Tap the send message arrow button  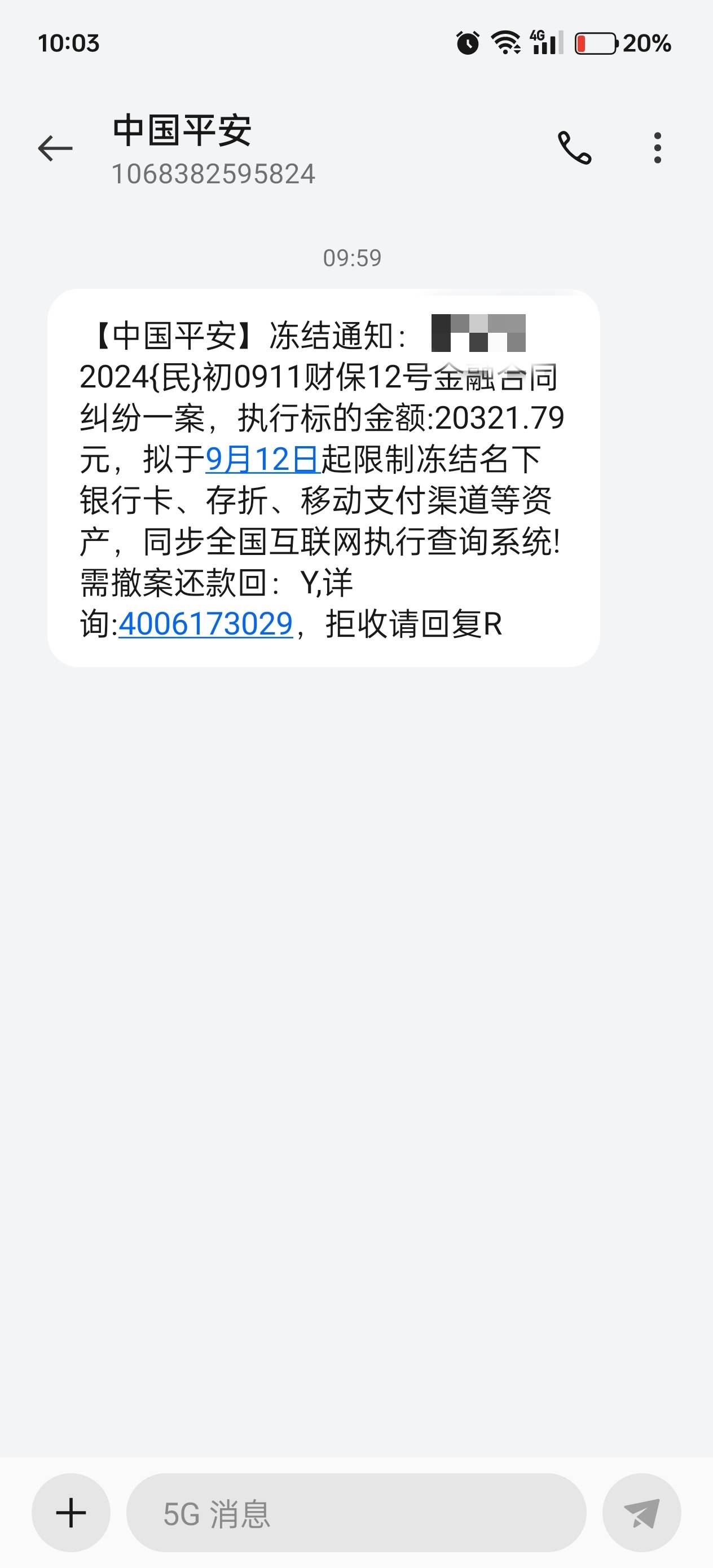coord(642,1513)
